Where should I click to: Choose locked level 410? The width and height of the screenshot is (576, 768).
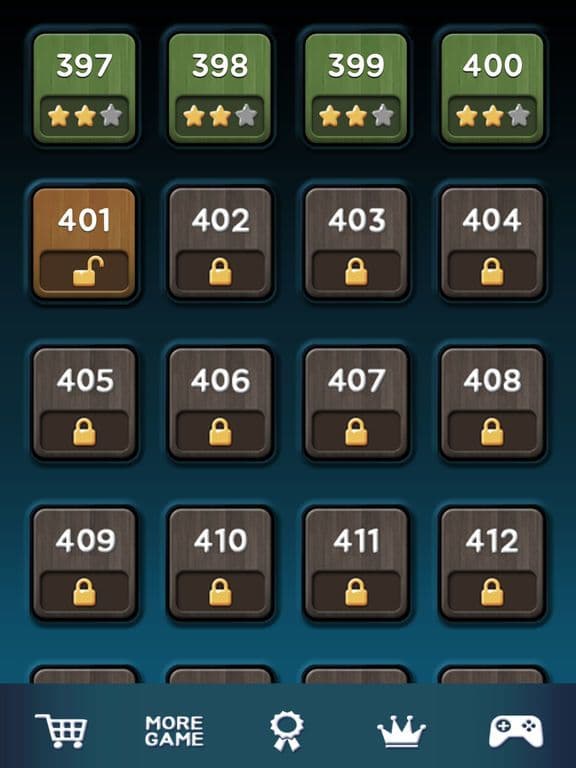click(220, 564)
